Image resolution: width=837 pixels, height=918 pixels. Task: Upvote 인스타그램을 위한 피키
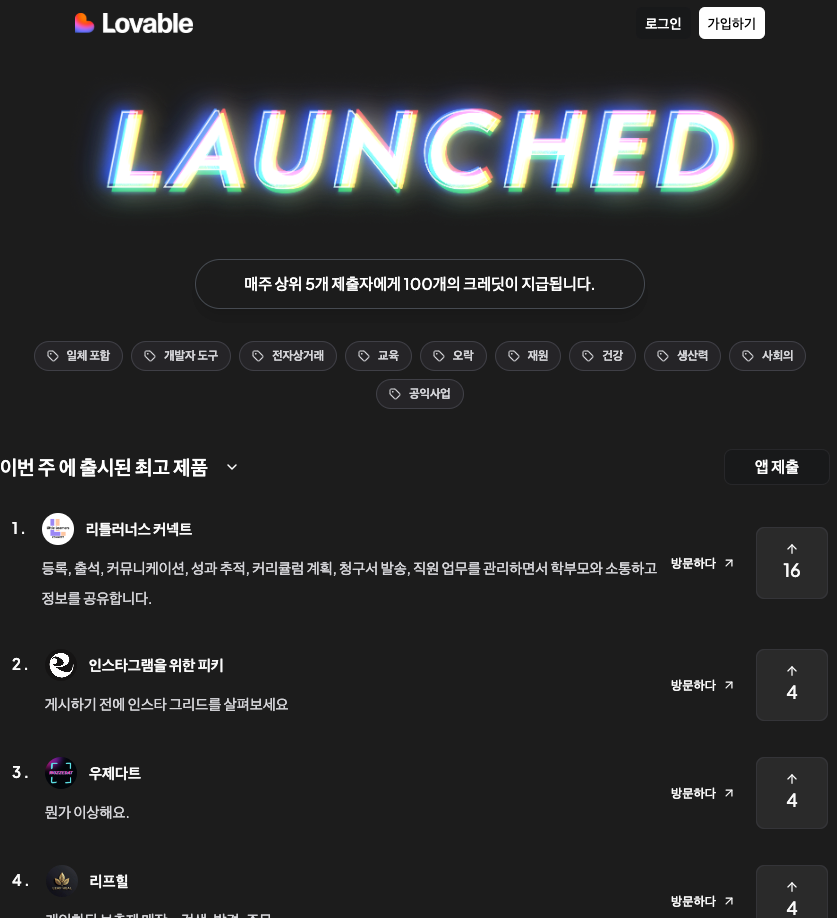click(791, 685)
